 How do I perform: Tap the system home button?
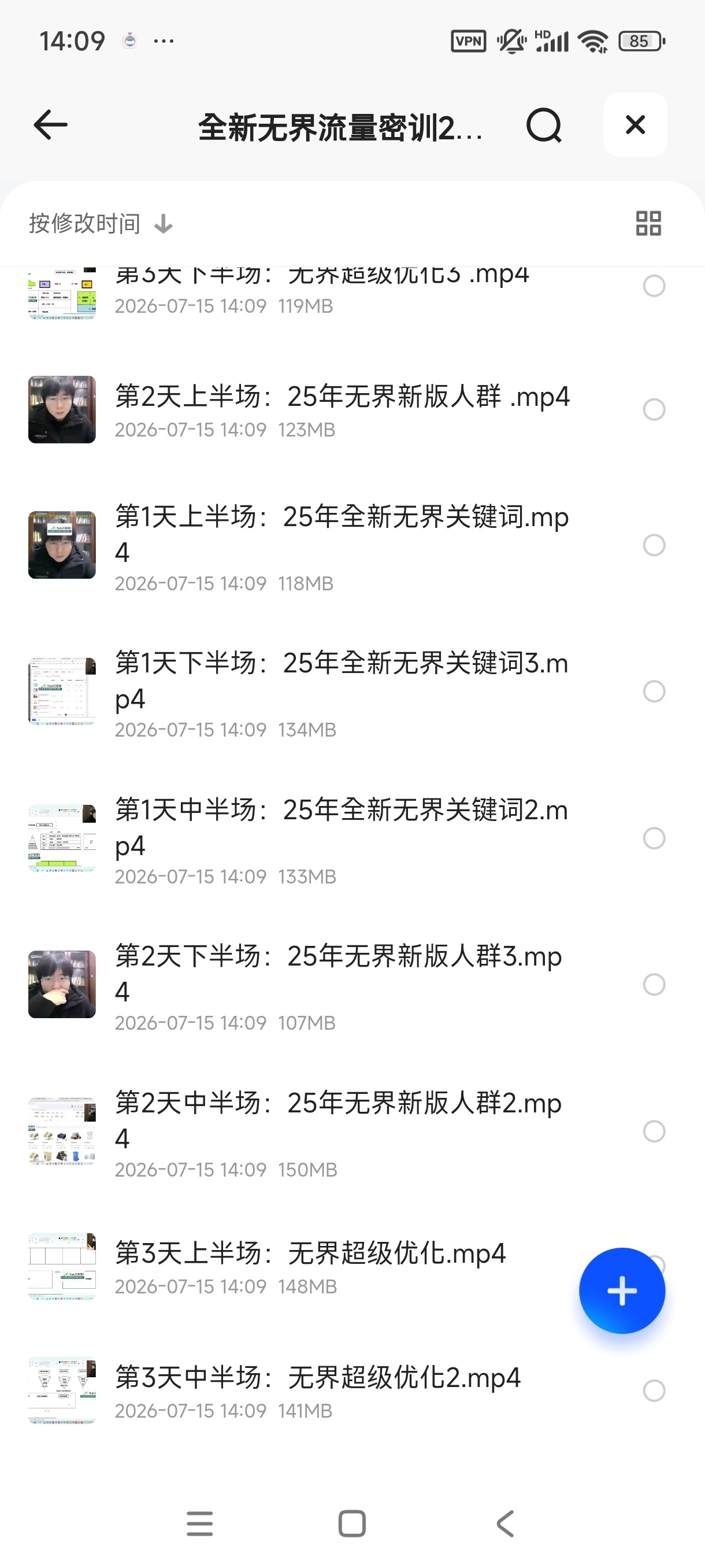click(352, 1524)
